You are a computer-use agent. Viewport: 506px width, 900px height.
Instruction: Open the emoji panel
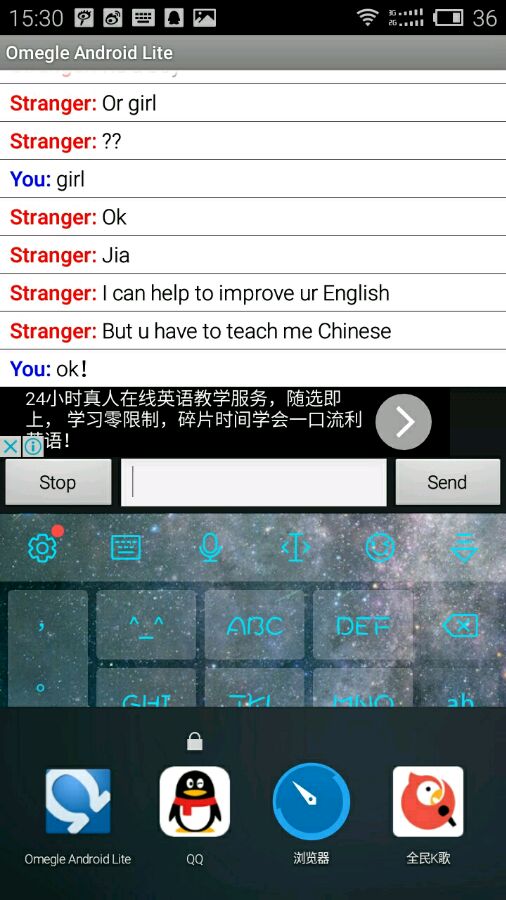point(380,548)
